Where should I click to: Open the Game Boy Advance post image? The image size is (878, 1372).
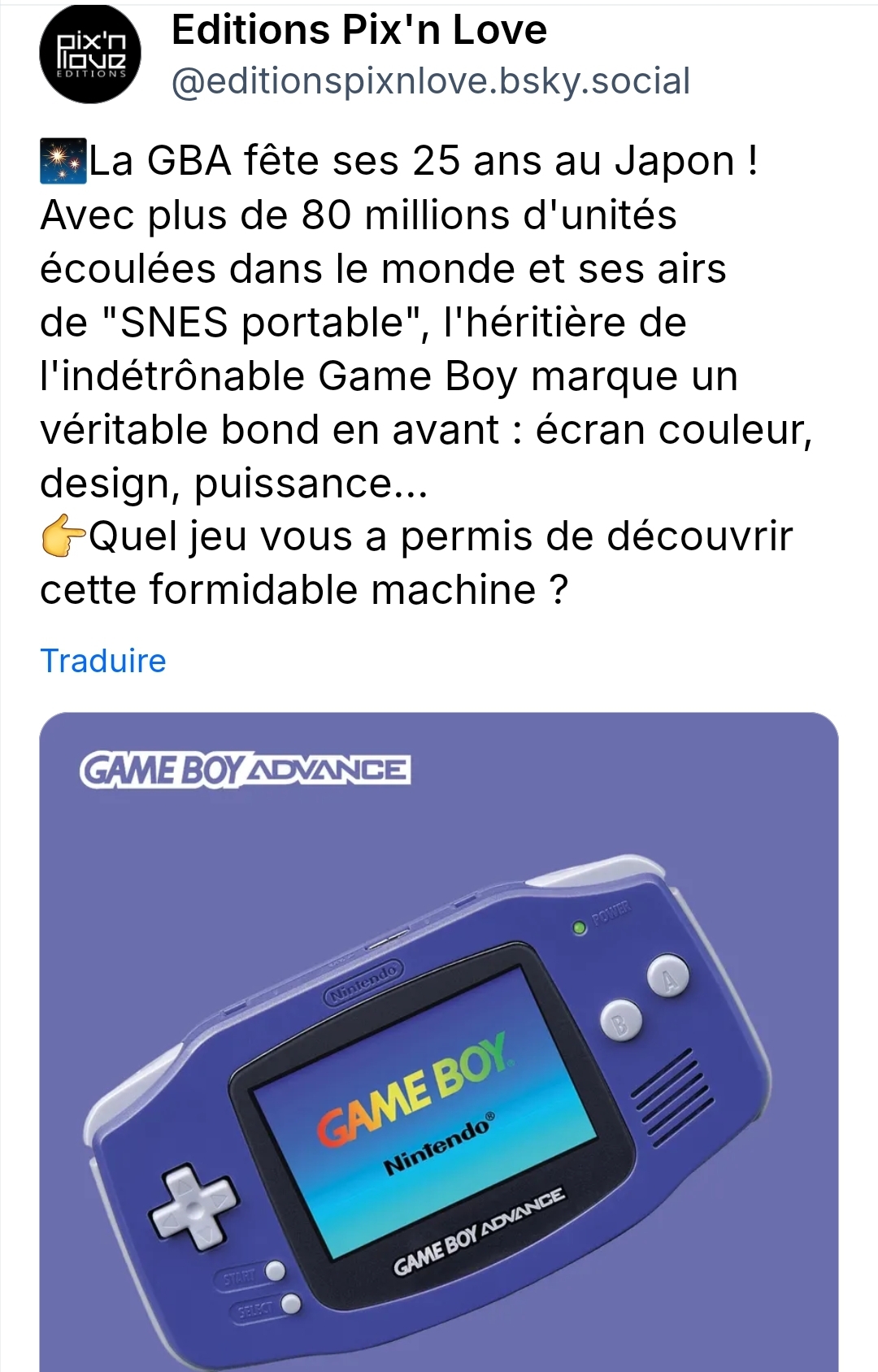pos(439,1040)
